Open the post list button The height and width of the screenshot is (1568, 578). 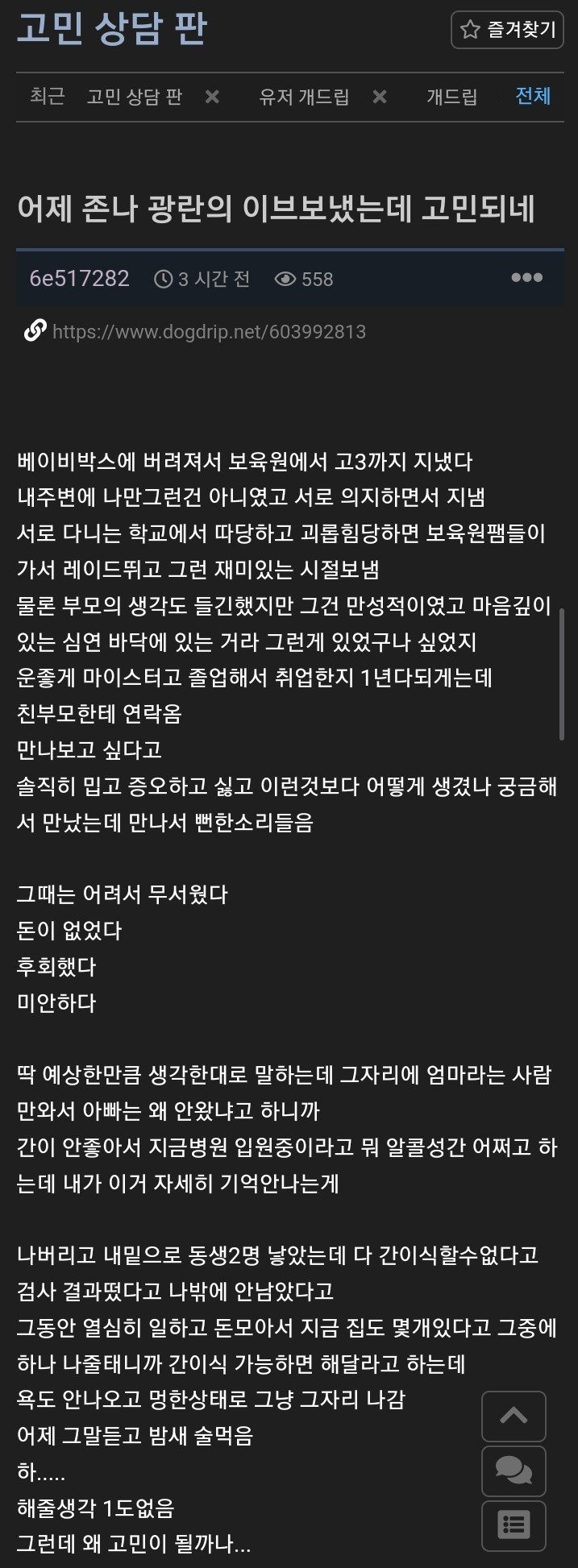(514, 1524)
